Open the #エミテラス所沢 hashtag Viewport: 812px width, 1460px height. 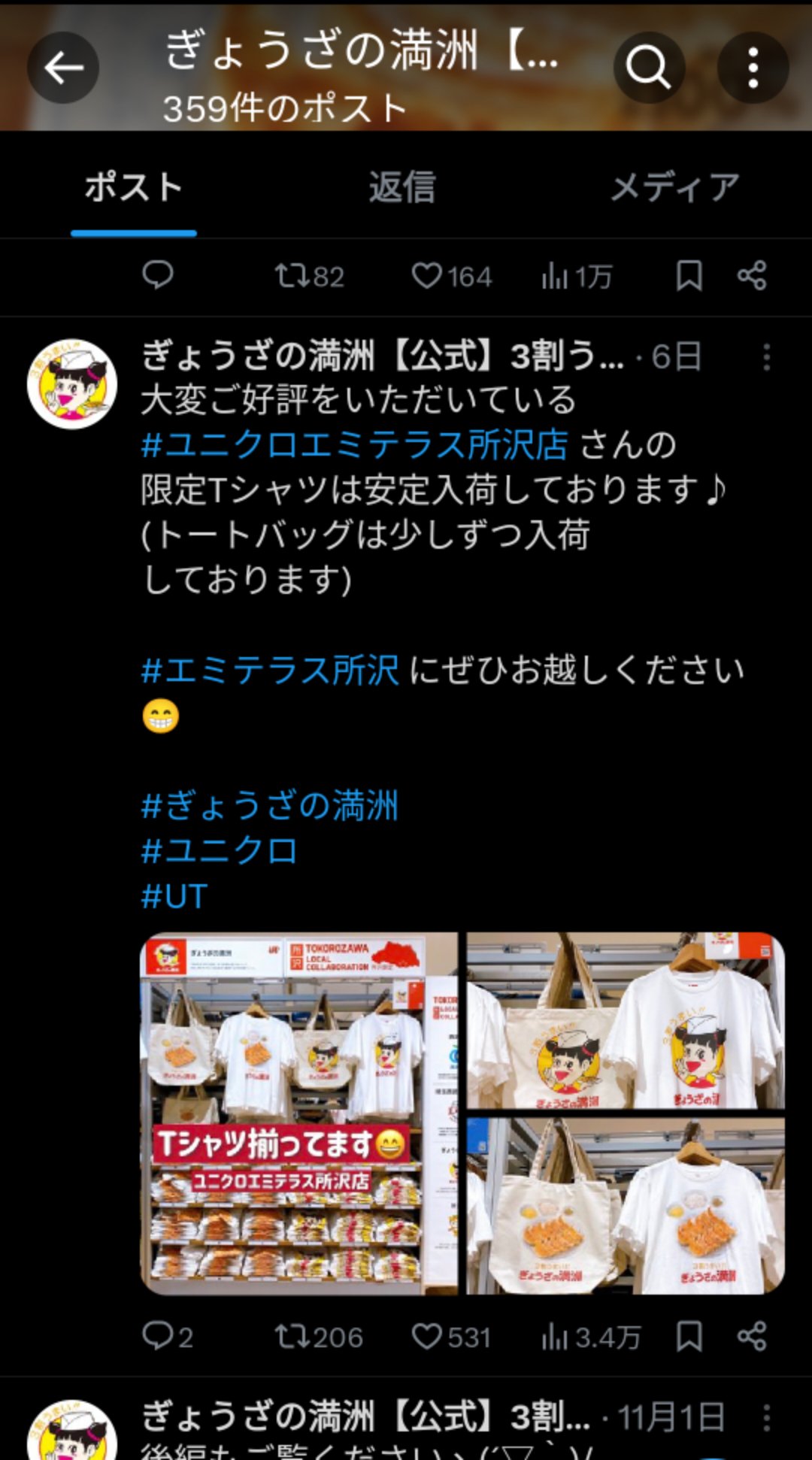point(270,670)
